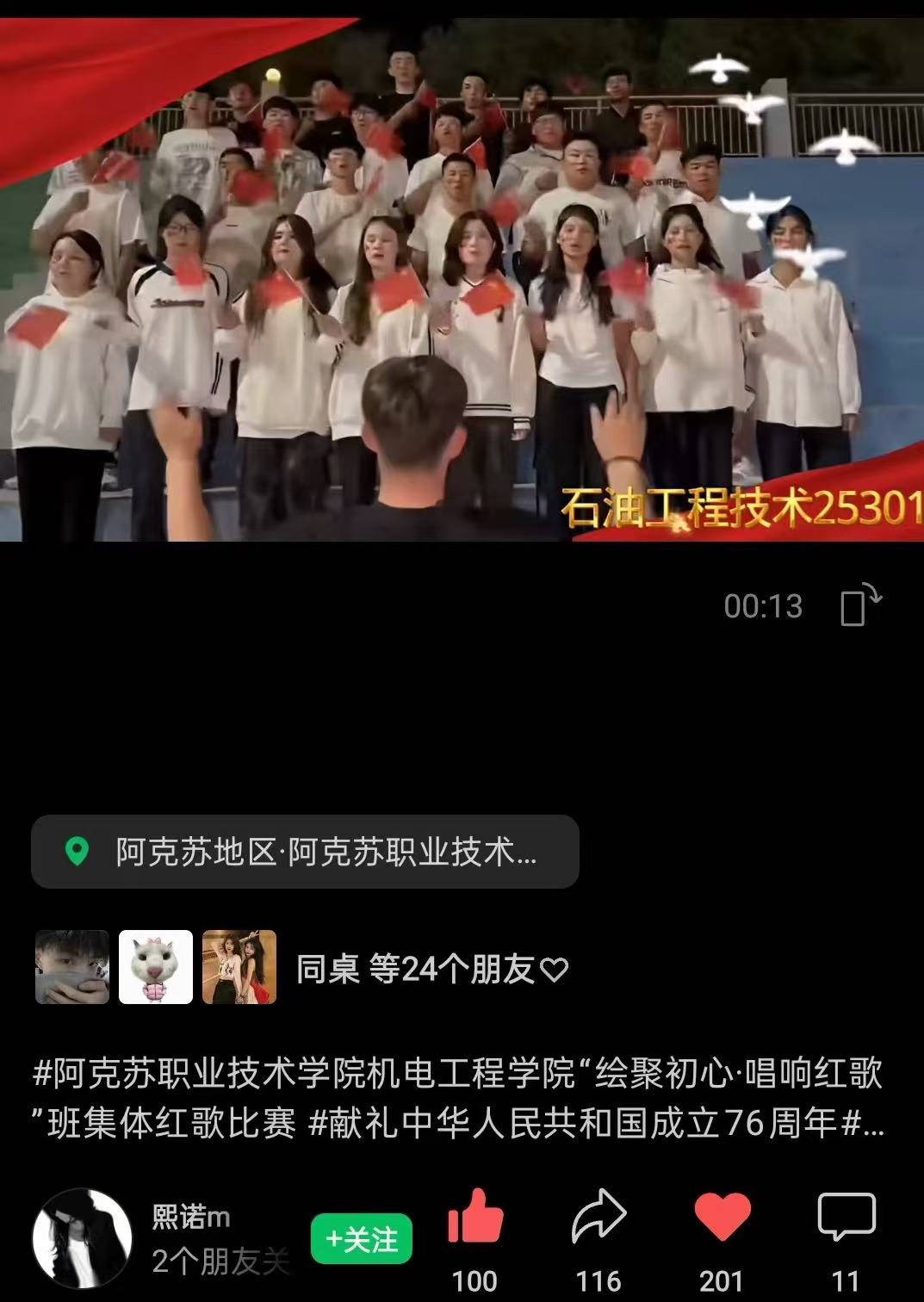Follow 熙诺m with the +关注 button

coord(361,1239)
